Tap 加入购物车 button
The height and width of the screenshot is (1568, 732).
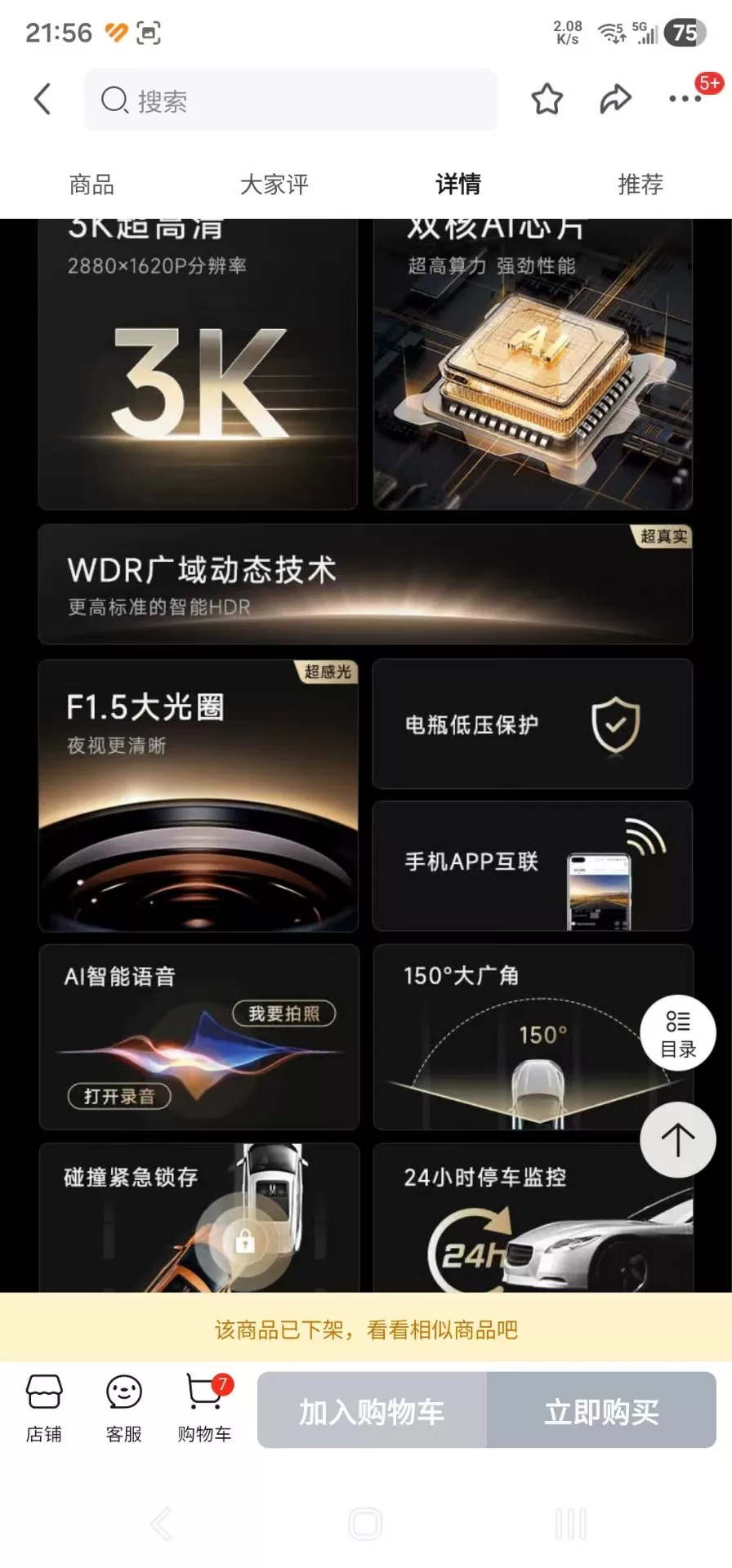[x=372, y=1410]
